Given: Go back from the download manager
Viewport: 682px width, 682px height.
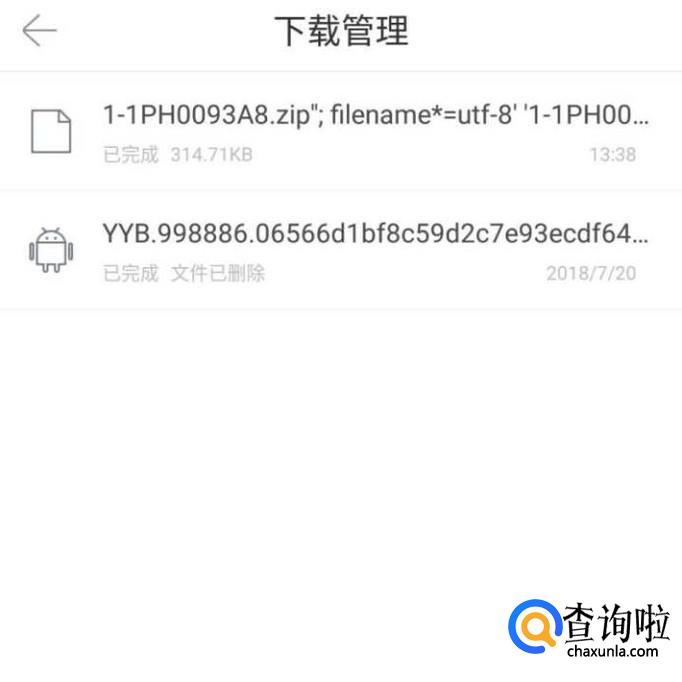Looking at the screenshot, I should tap(40, 30).
